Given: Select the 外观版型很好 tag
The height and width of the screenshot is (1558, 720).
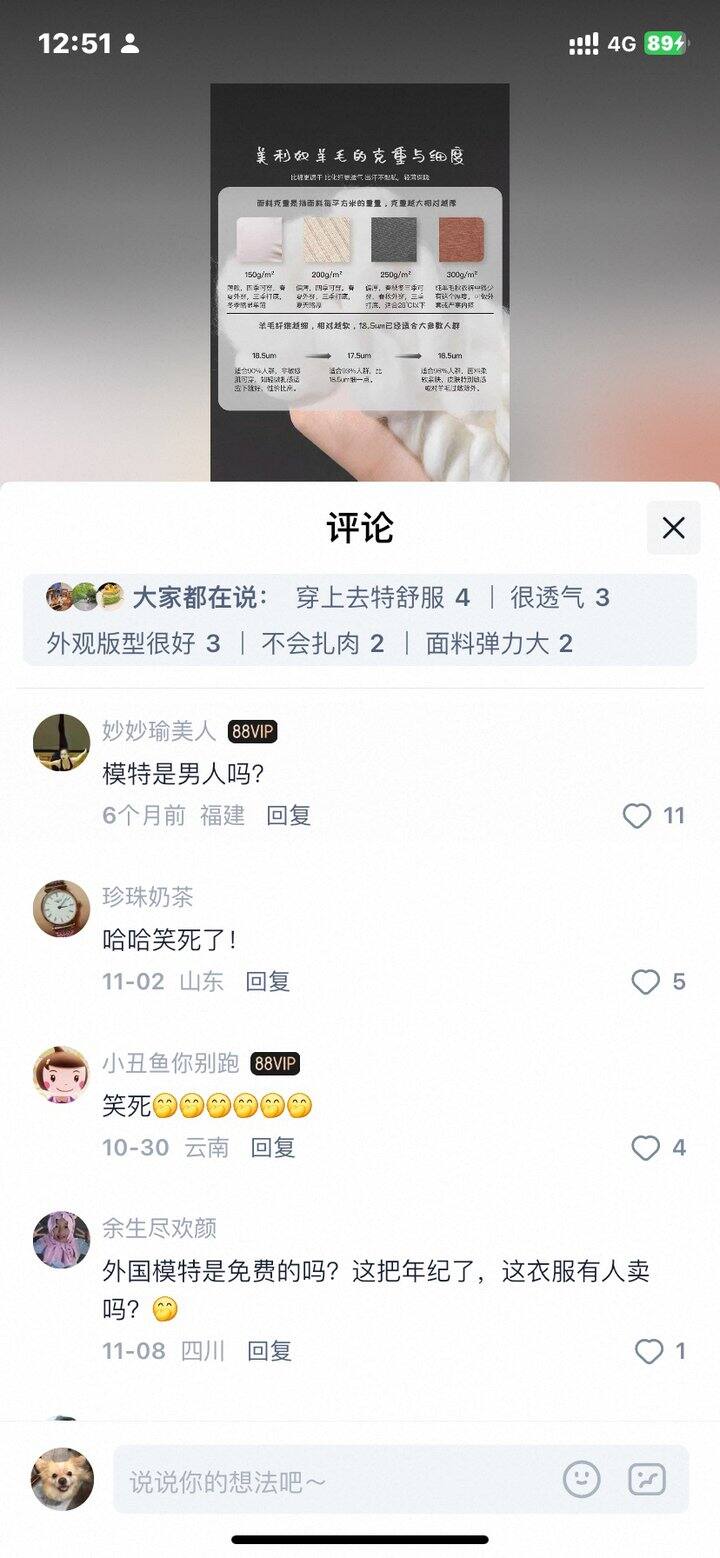Looking at the screenshot, I should click(133, 643).
